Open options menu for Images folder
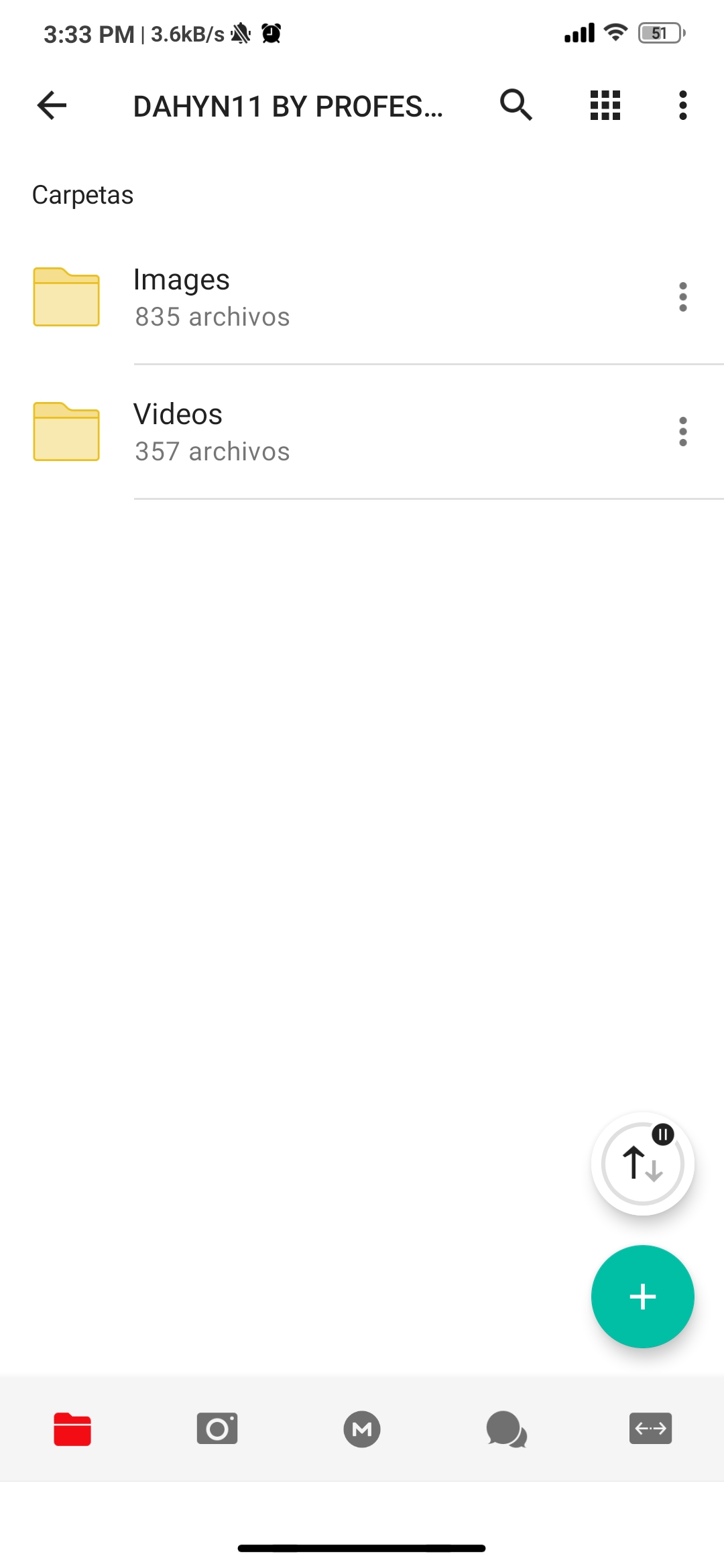724x1568 pixels. [x=682, y=297]
